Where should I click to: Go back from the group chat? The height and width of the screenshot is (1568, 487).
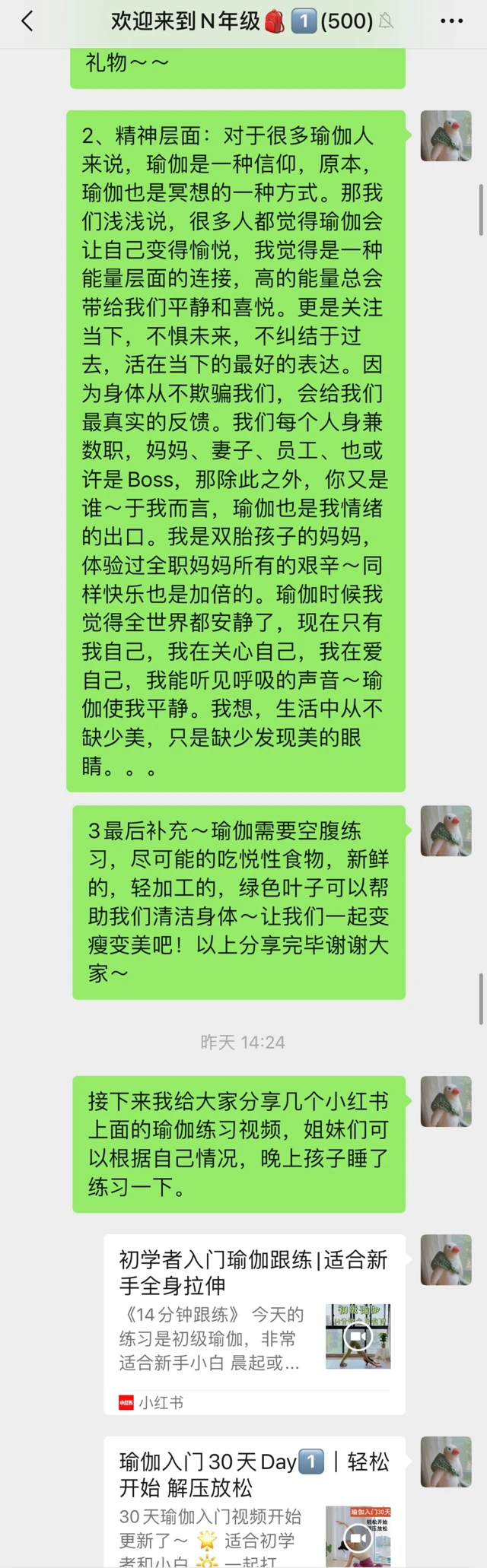point(27,21)
